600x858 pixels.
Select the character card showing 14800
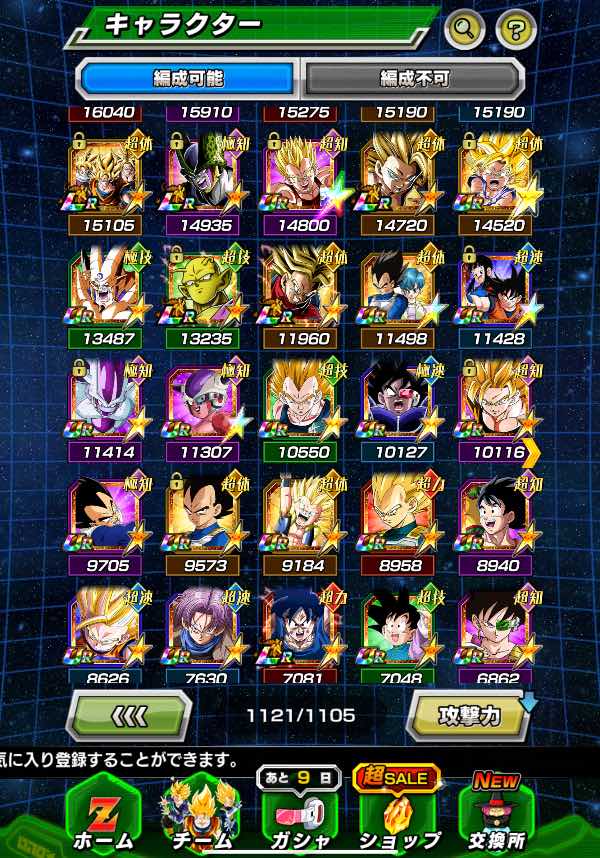(x=300, y=175)
